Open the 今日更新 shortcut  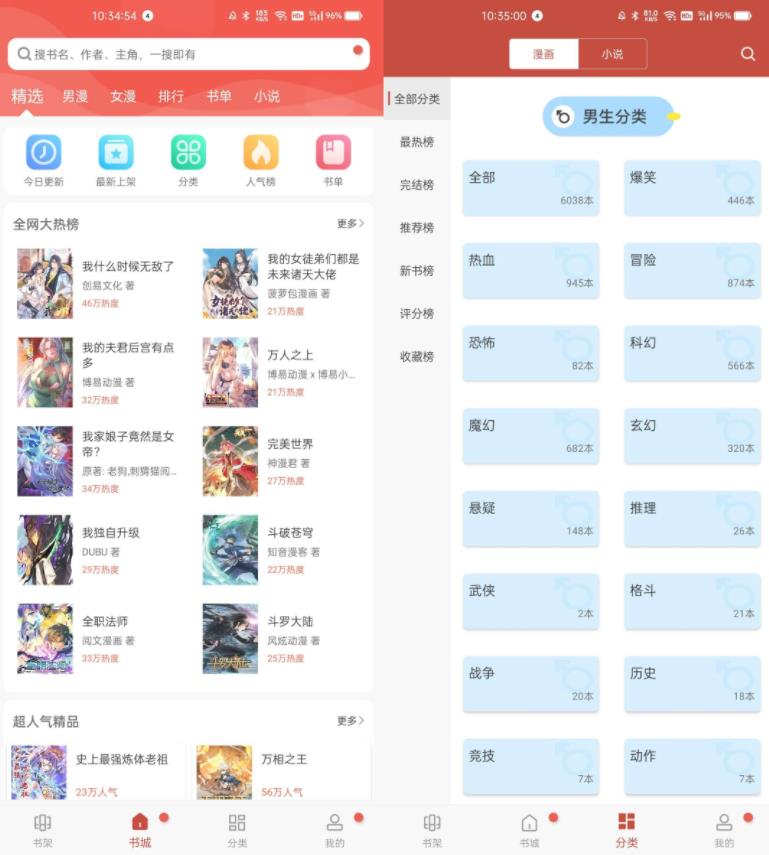(x=44, y=161)
